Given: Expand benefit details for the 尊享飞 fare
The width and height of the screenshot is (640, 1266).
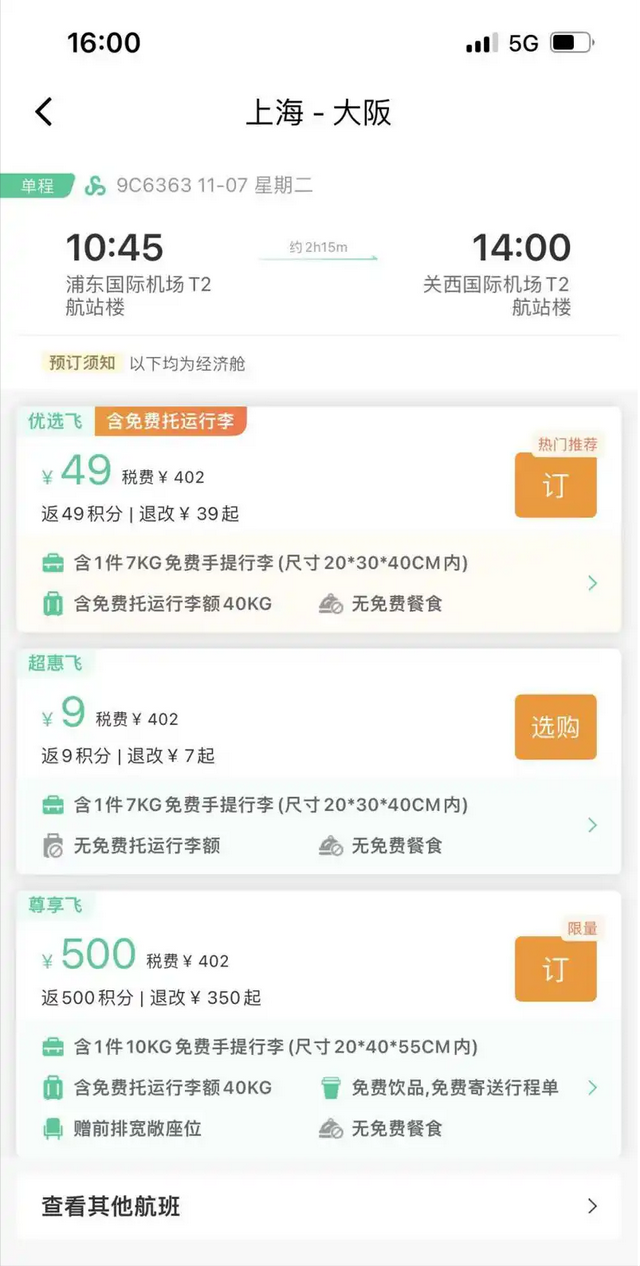Looking at the screenshot, I should (592, 1088).
